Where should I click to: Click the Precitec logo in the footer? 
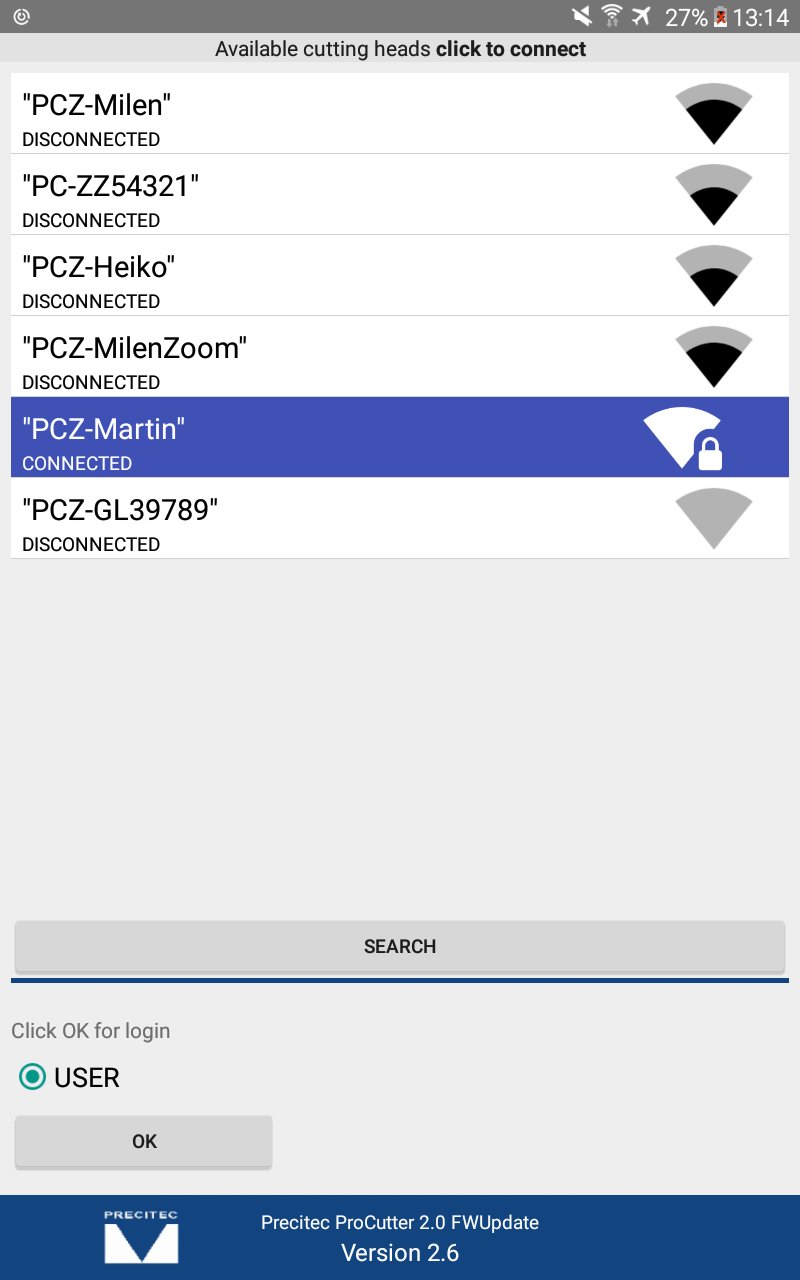click(x=140, y=1236)
